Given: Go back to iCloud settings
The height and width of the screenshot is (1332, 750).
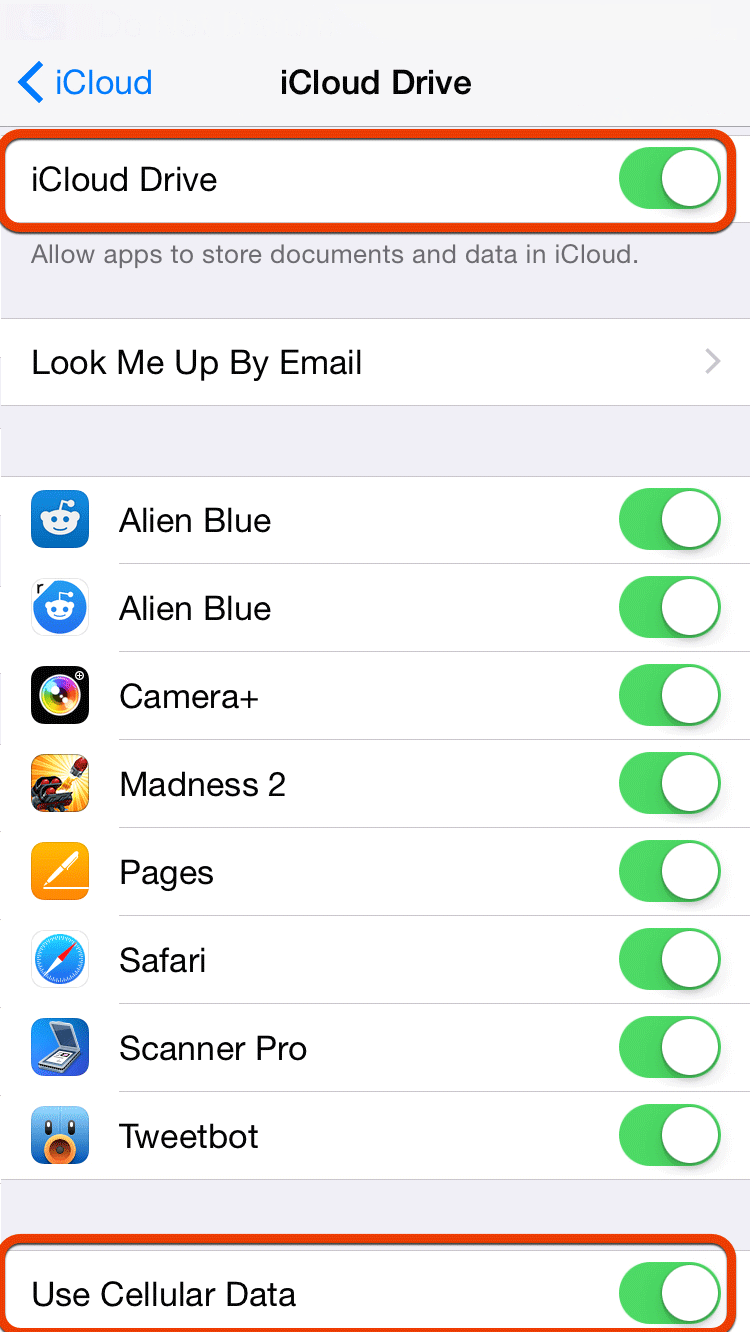Looking at the screenshot, I should [x=86, y=82].
